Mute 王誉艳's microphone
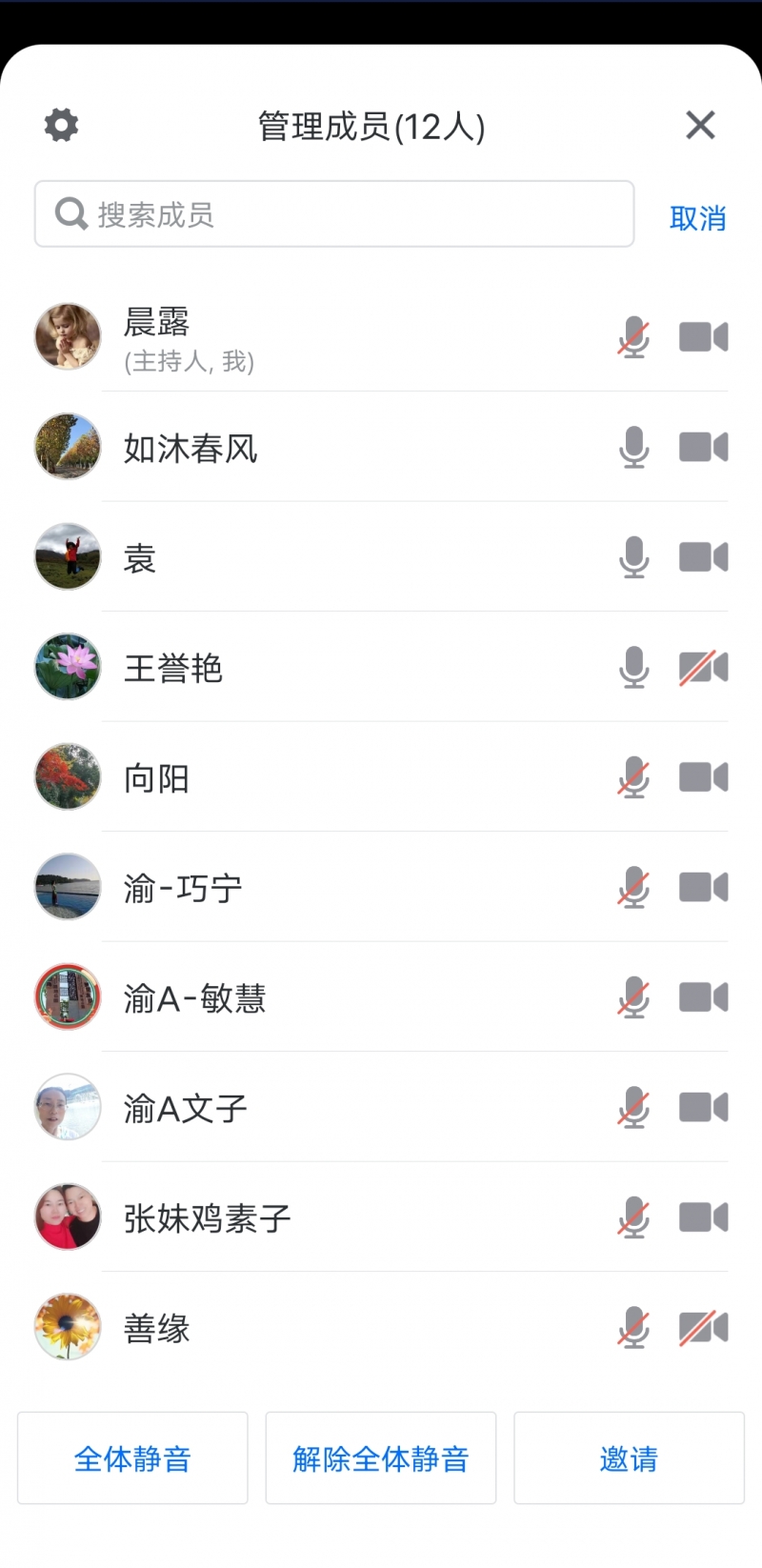The width and height of the screenshot is (762, 1568). (x=633, y=668)
